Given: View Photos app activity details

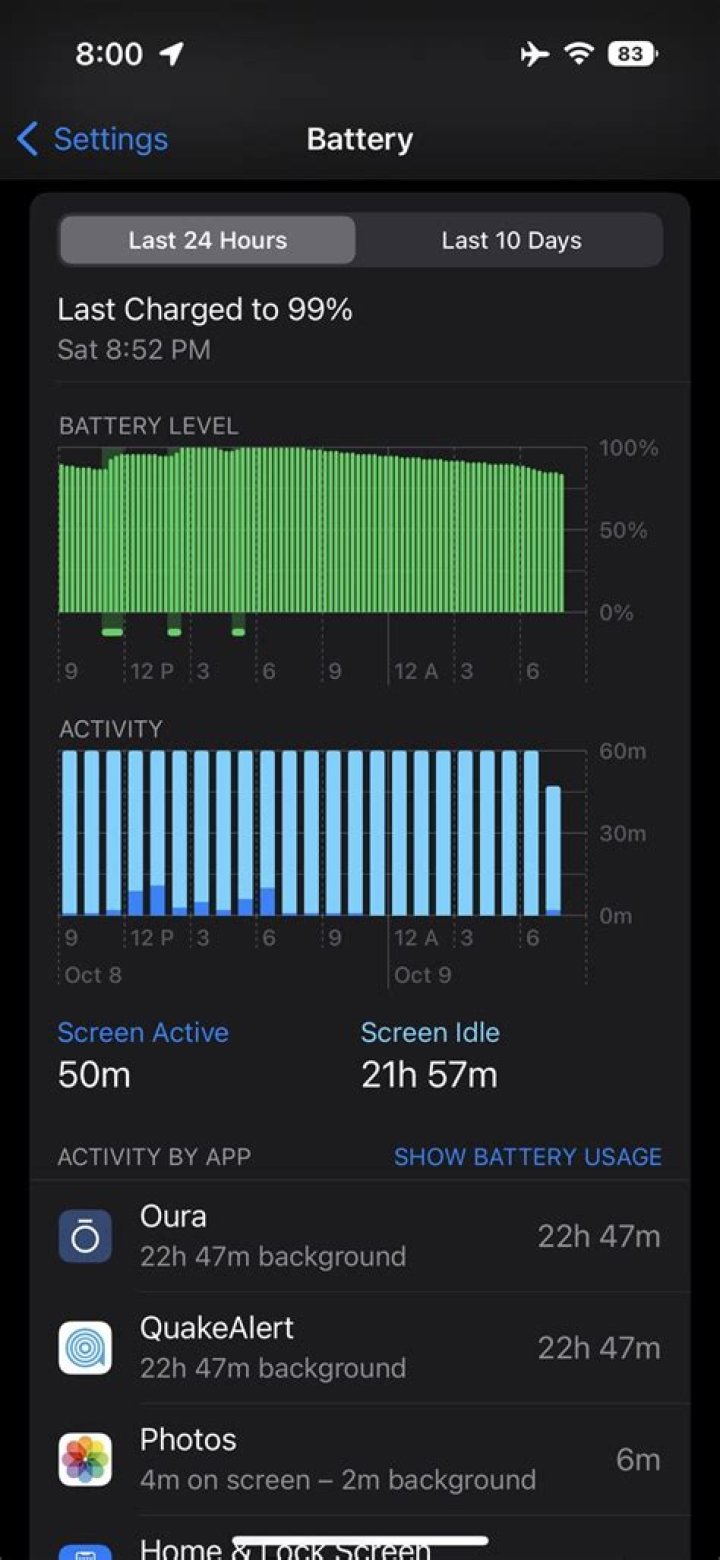Looking at the screenshot, I should (x=360, y=1459).
